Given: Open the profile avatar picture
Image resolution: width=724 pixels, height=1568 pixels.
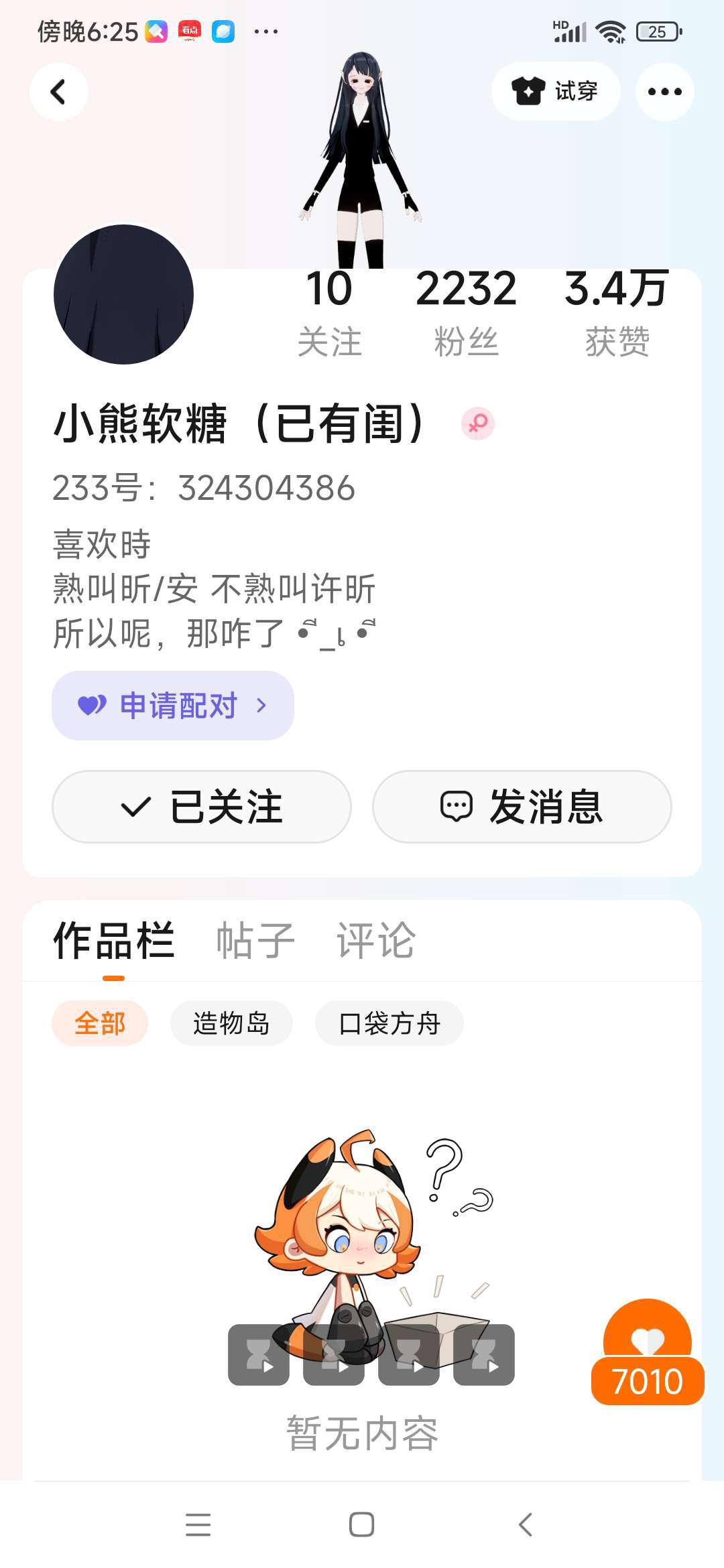Looking at the screenshot, I should (x=123, y=294).
